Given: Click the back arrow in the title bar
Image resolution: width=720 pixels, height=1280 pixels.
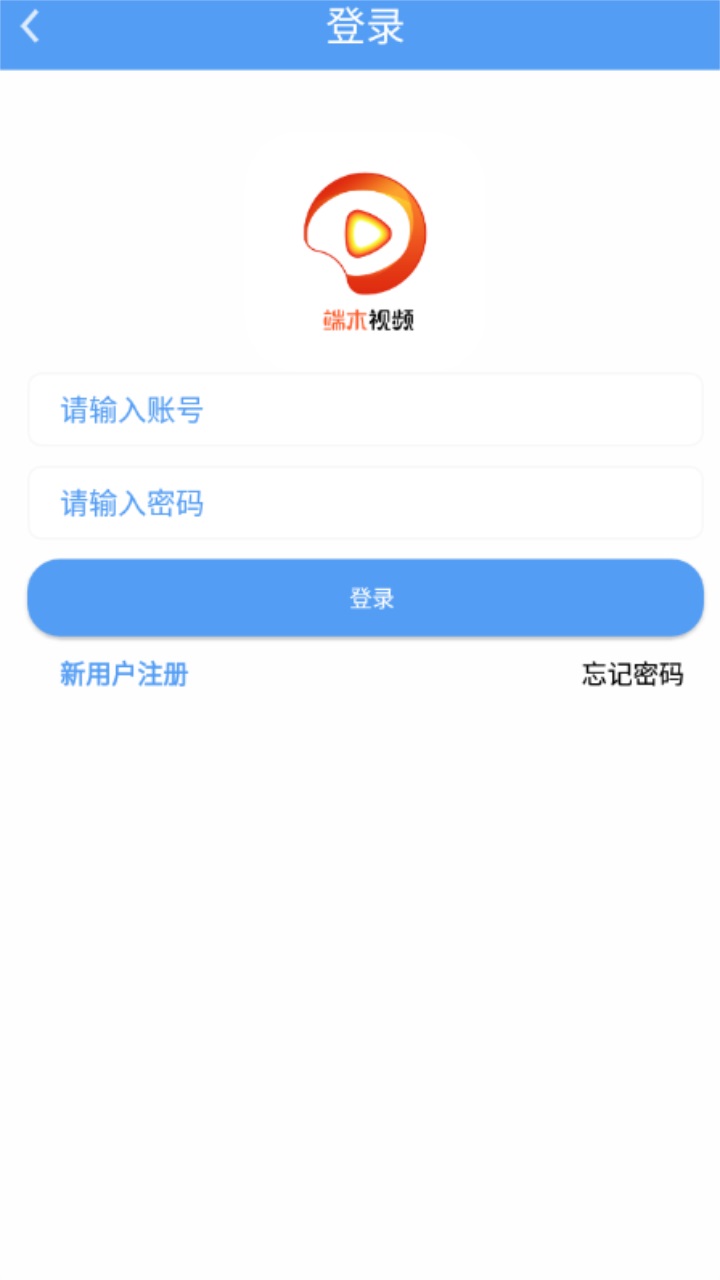Looking at the screenshot, I should click(x=30, y=27).
